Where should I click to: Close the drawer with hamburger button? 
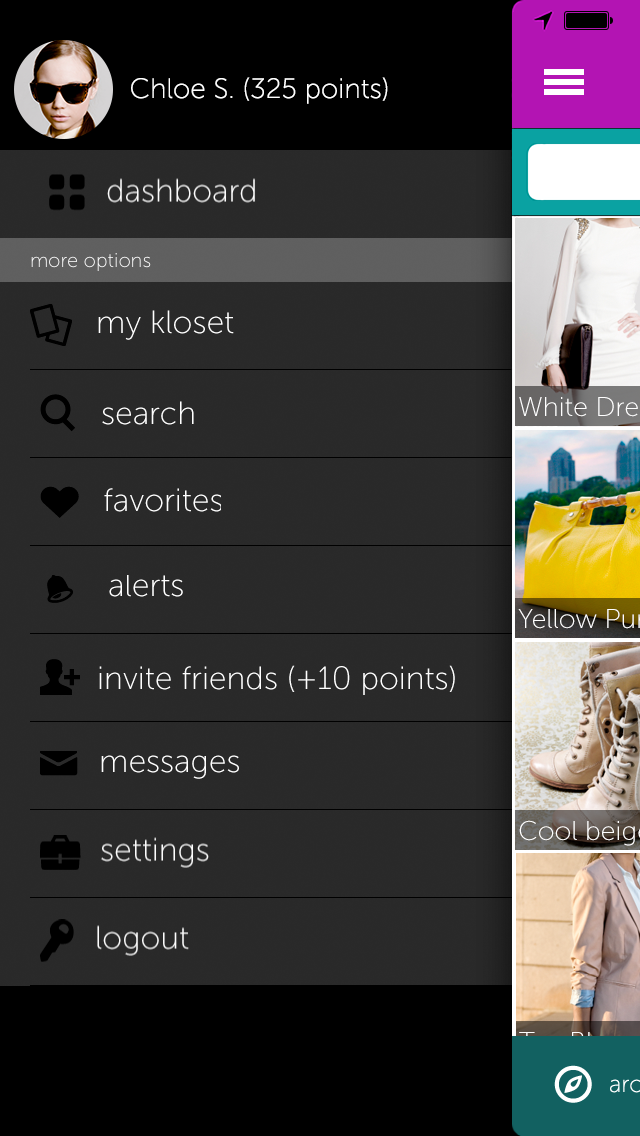coord(564,82)
